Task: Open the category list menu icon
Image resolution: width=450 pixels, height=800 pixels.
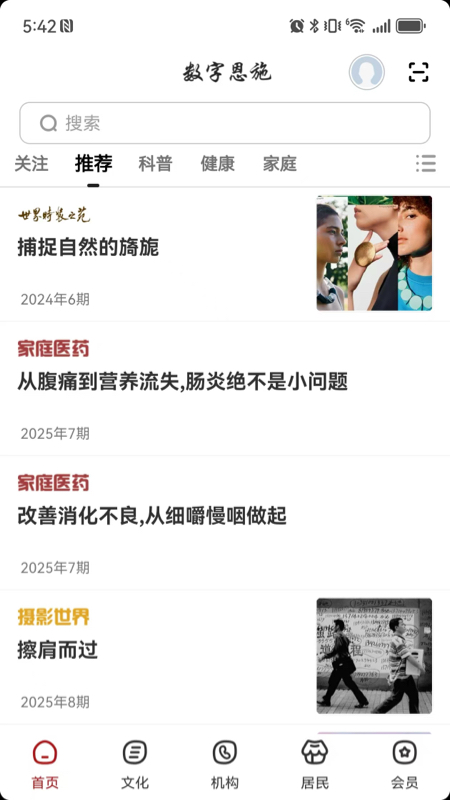Action: coord(426,163)
